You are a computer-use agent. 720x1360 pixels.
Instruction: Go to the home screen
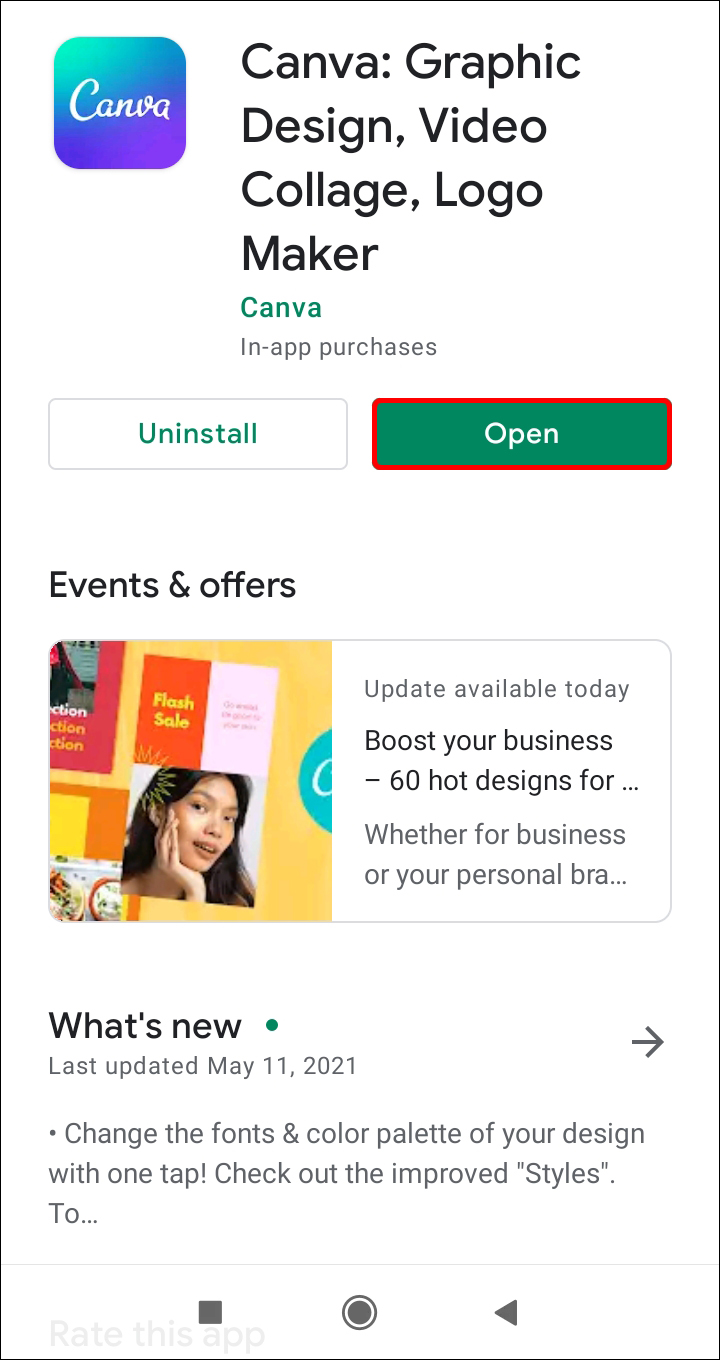(x=359, y=1312)
